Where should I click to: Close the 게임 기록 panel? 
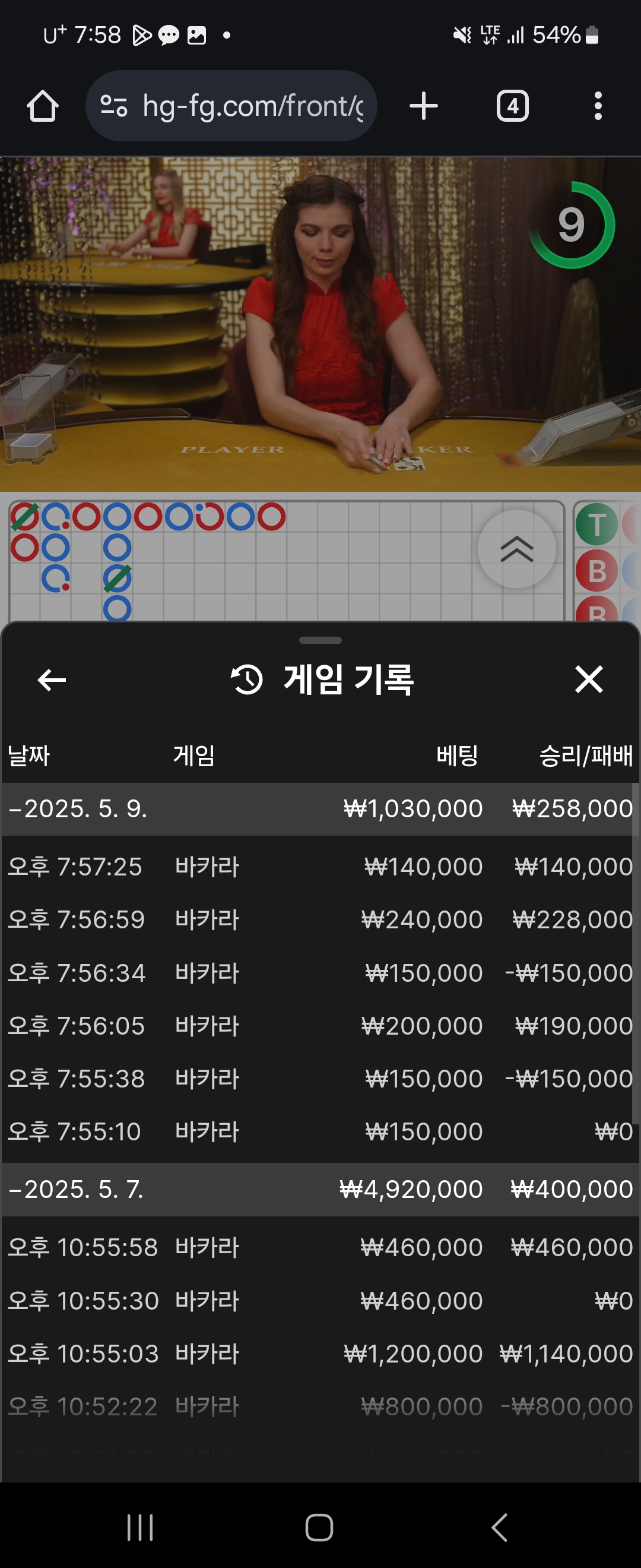pyautogui.click(x=589, y=679)
